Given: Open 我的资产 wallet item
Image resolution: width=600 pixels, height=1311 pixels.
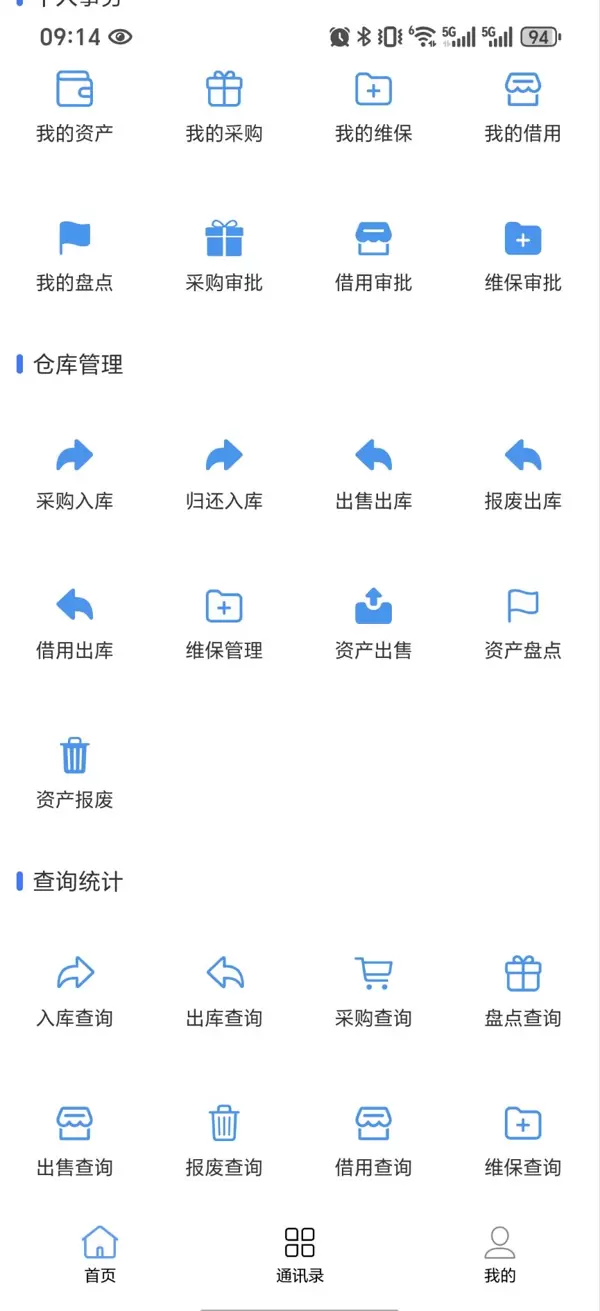Looking at the screenshot, I should (x=75, y=105).
